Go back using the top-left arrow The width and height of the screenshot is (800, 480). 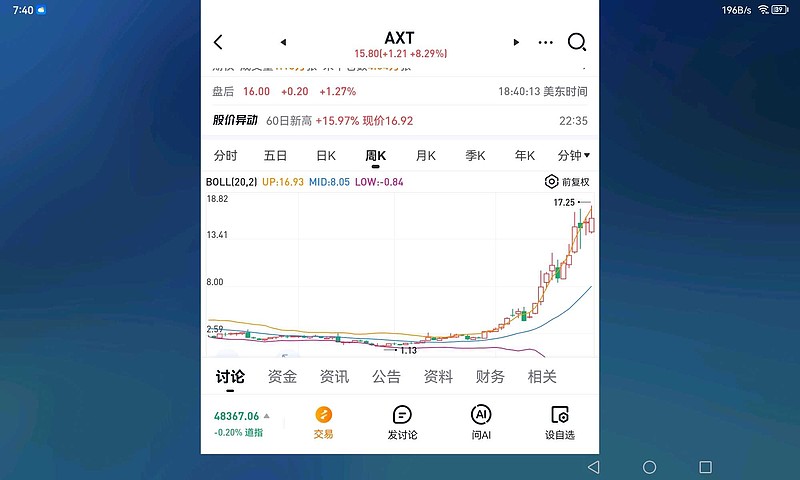[x=219, y=42]
